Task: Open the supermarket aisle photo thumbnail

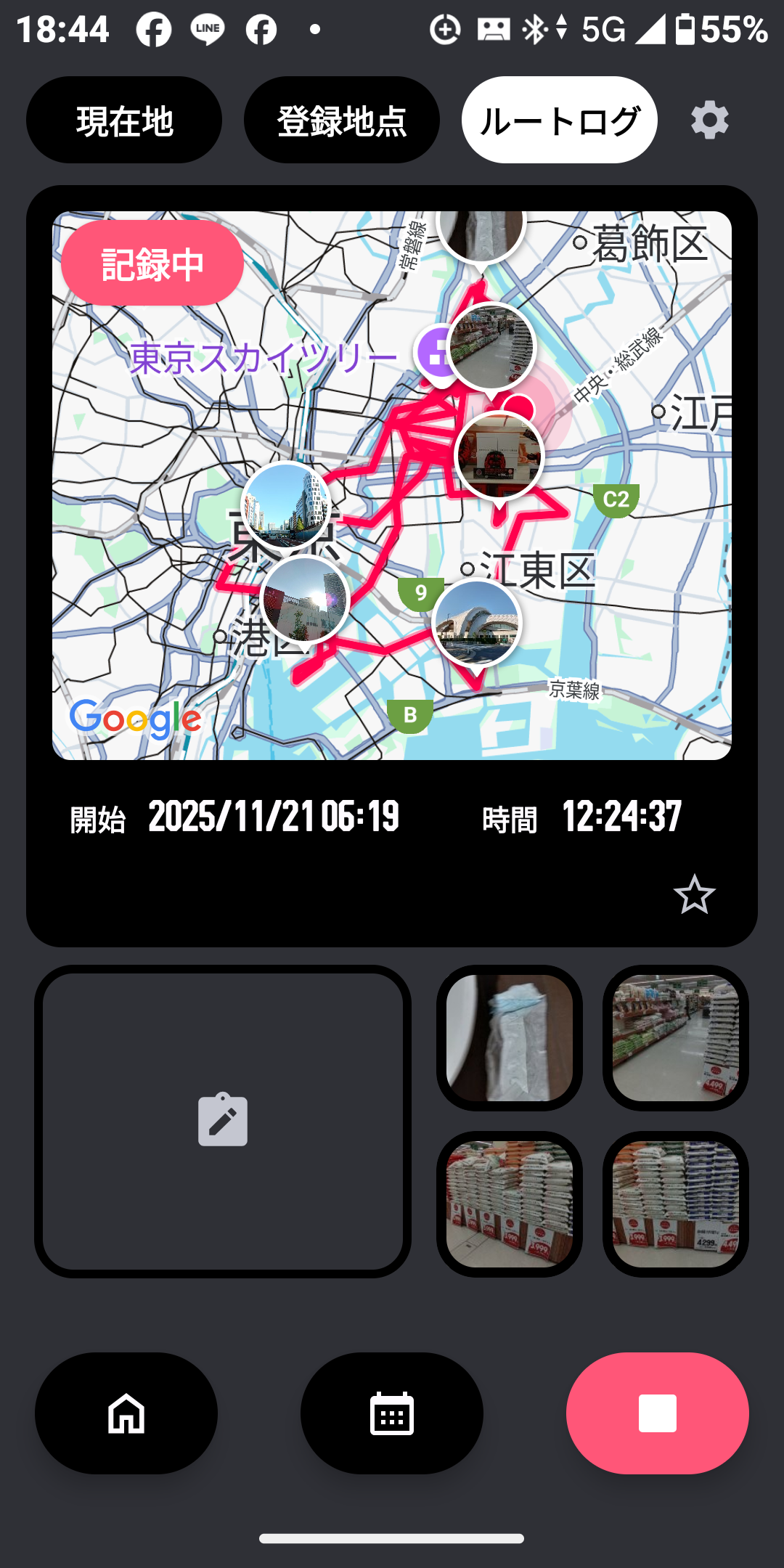Action: point(676,1038)
